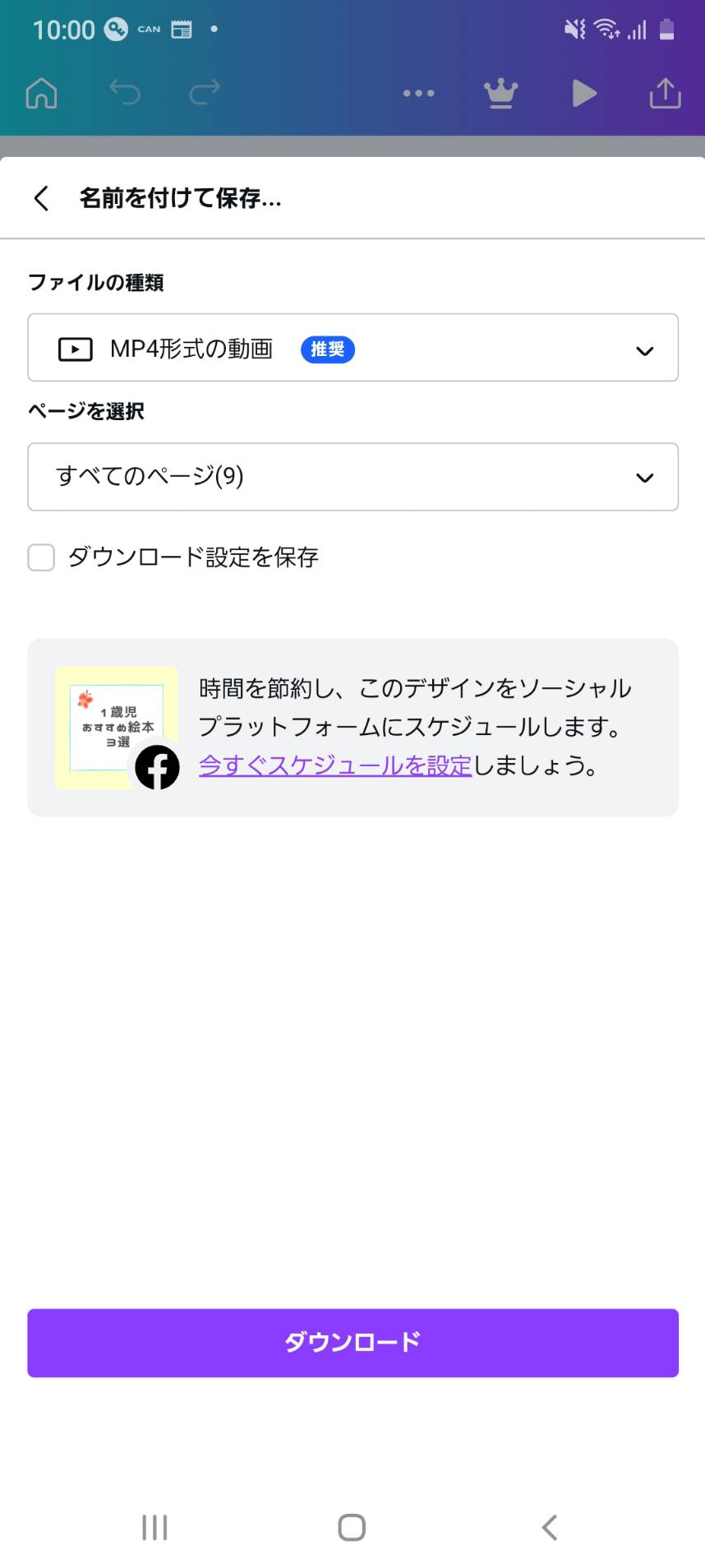Open the MP4形式の動画 file type dropdown
Viewport: 705px width, 1568px height.
tap(352, 348)
